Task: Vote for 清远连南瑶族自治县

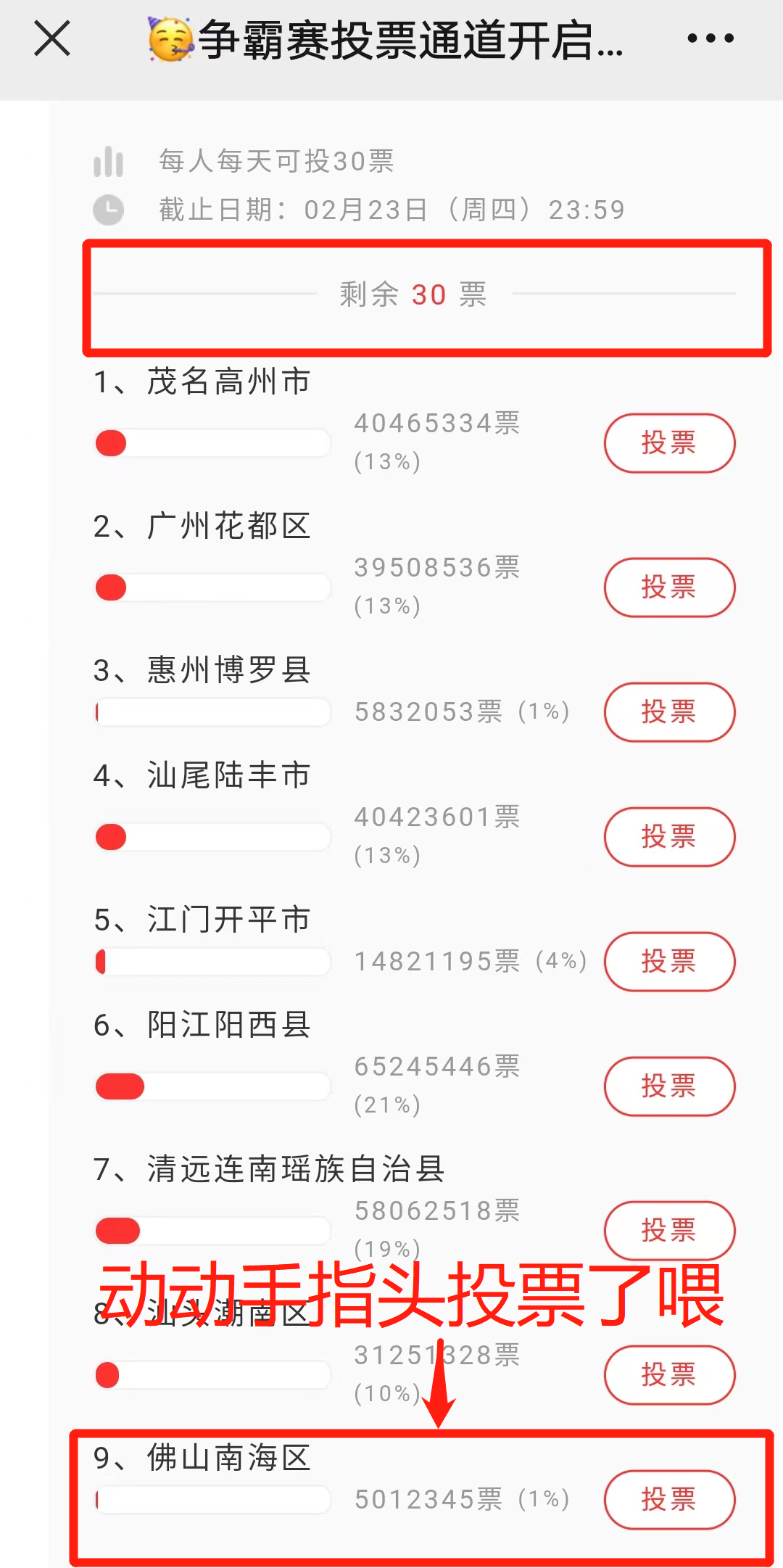Action: pos(669,1231)
